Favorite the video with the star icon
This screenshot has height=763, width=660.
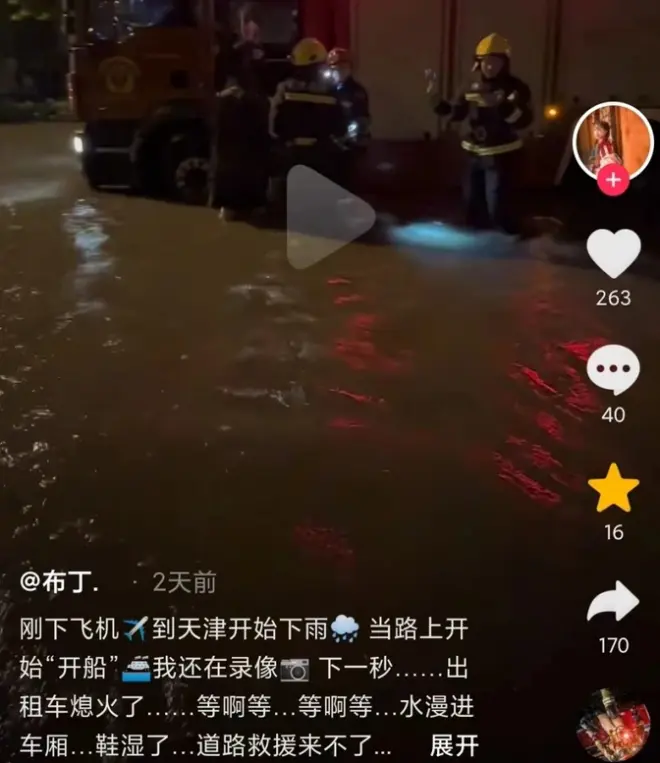[613, 488]
